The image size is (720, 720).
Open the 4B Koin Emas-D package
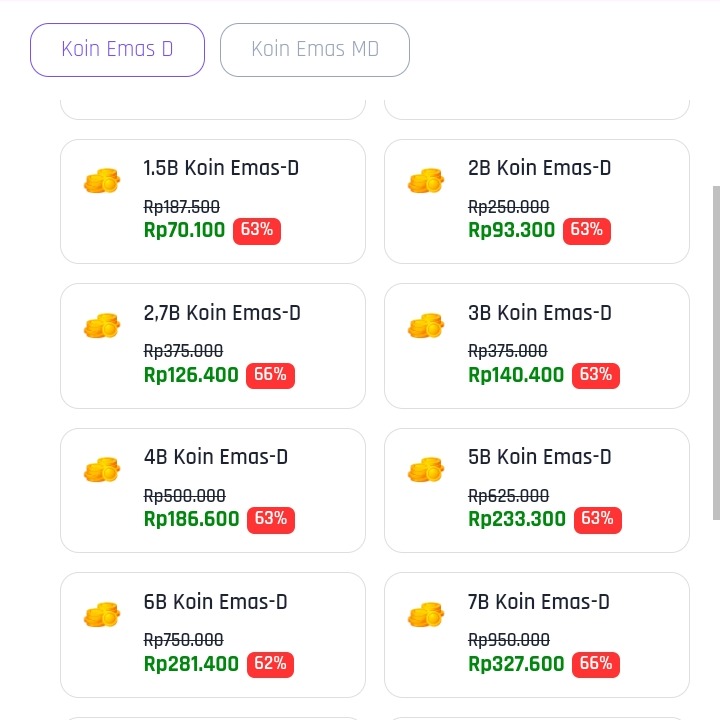tap(213, 490)
